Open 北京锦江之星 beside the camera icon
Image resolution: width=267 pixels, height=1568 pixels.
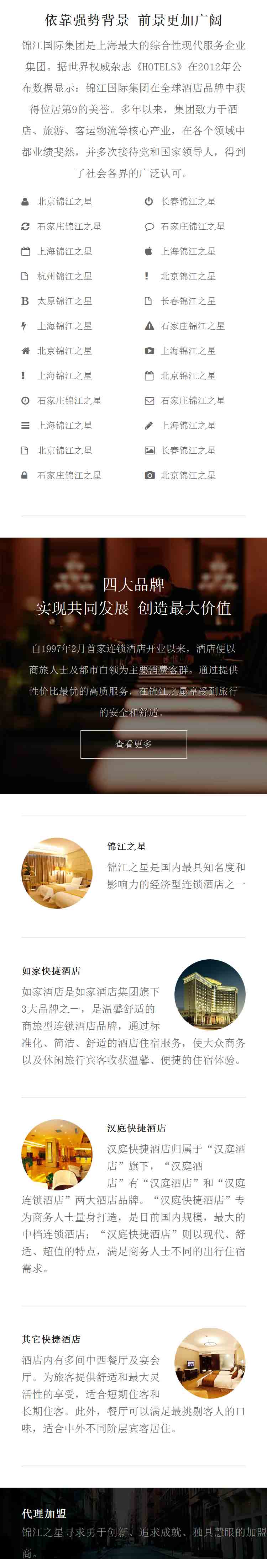(187, 476)
